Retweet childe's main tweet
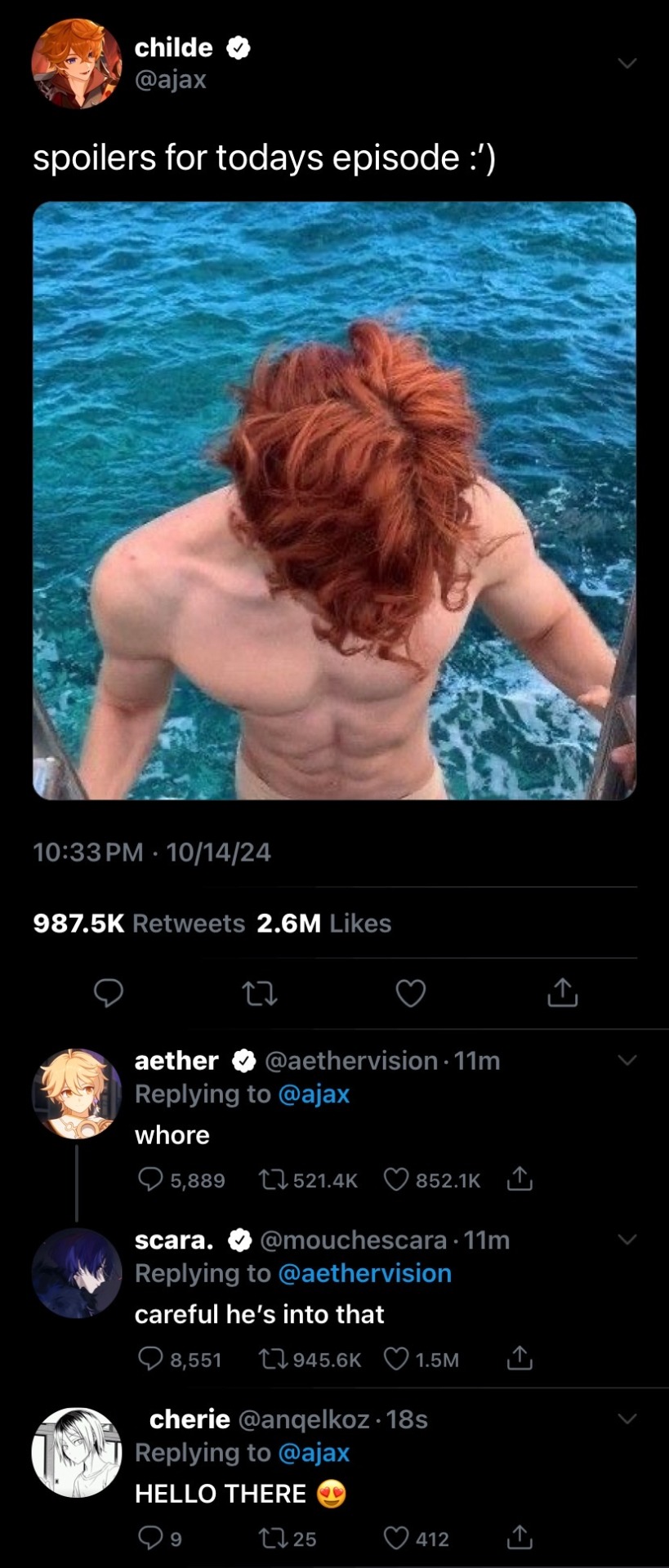The image size is (669, 1568). click(260, 993)
